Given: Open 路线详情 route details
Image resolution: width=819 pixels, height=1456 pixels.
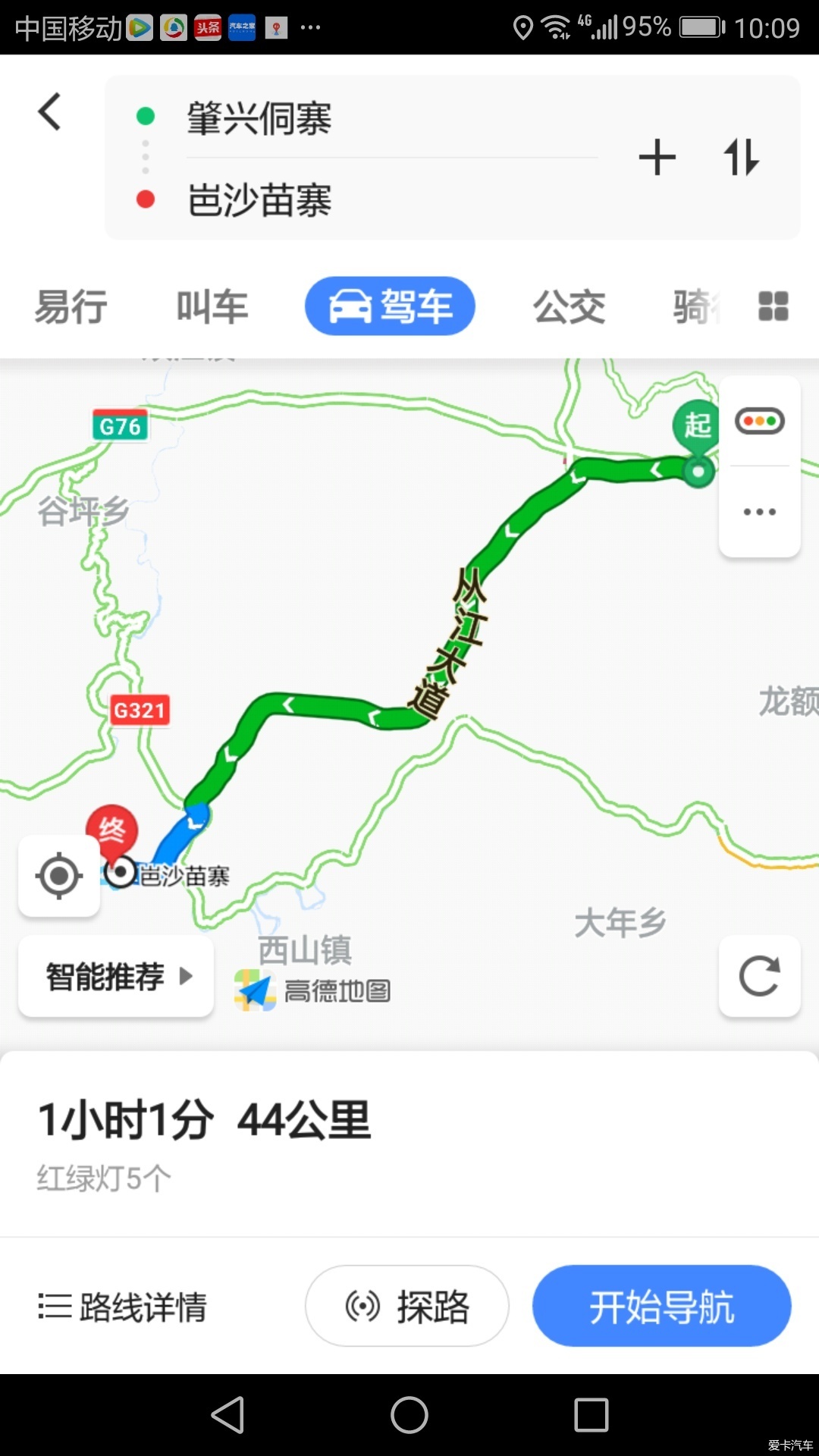Looking at the screenshot, I should 123,1307.
